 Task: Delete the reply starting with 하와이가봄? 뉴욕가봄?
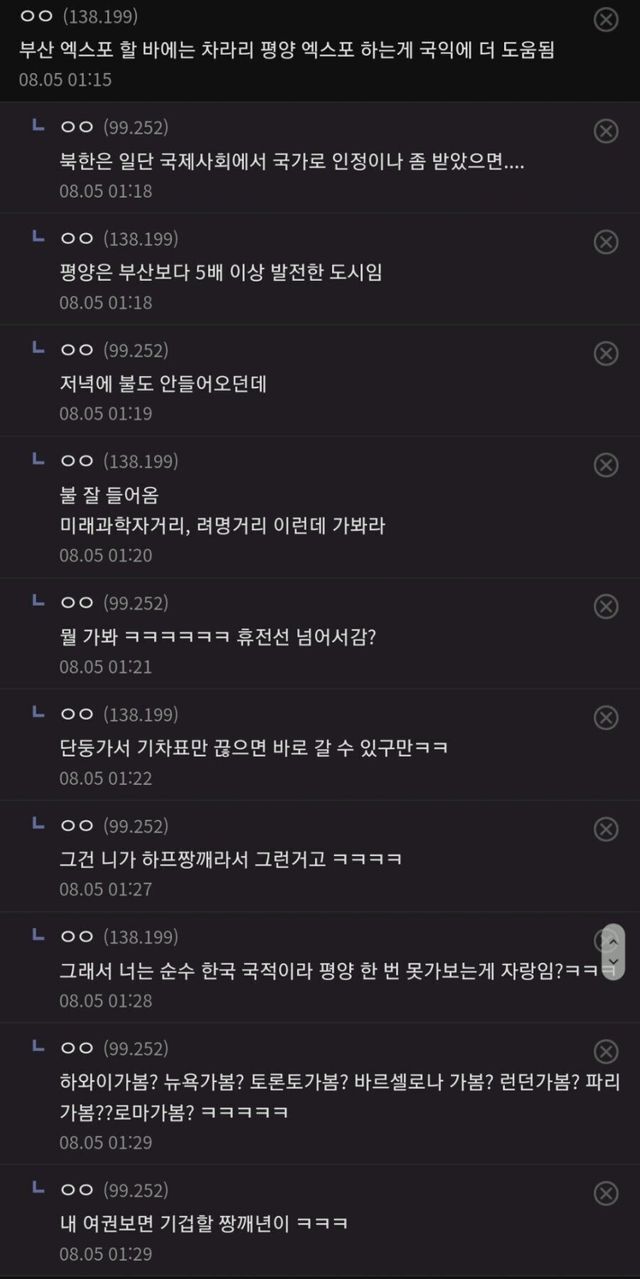click(605, 1051)
